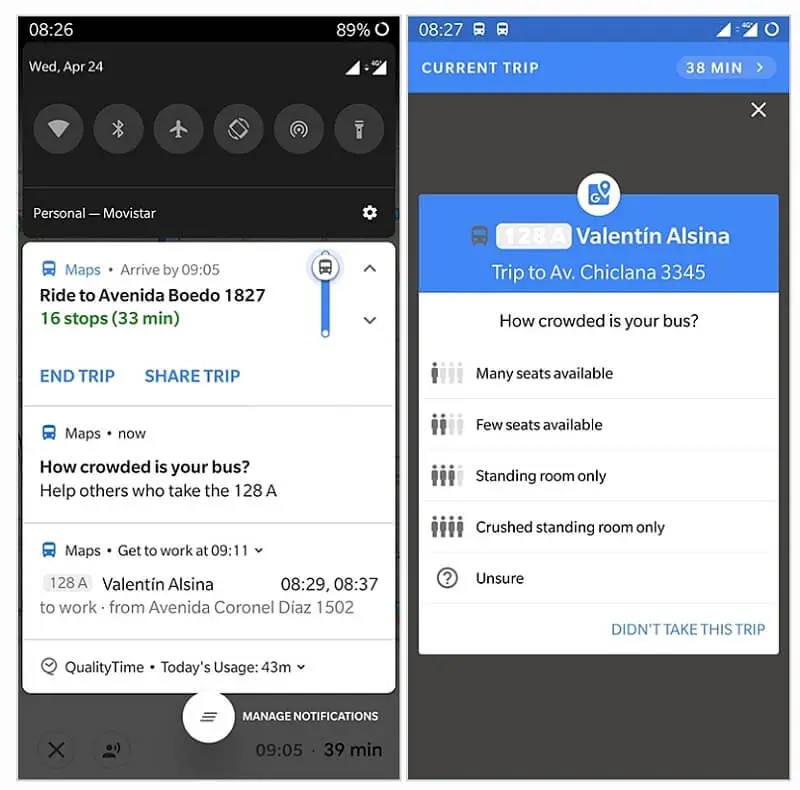Pick the 'Unsure' option

[x=499, y=578]
